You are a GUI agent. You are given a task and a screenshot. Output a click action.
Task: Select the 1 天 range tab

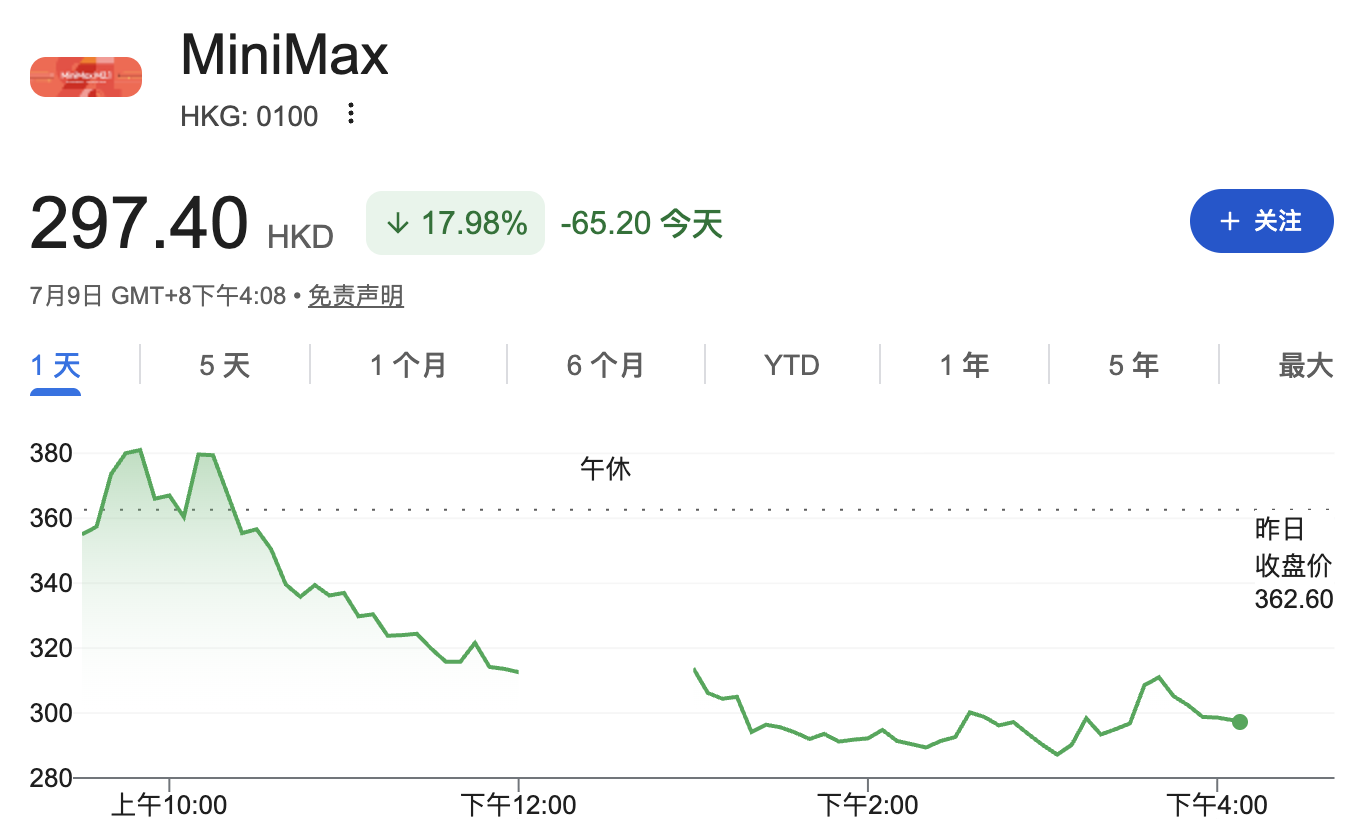(x=55, y=365)
